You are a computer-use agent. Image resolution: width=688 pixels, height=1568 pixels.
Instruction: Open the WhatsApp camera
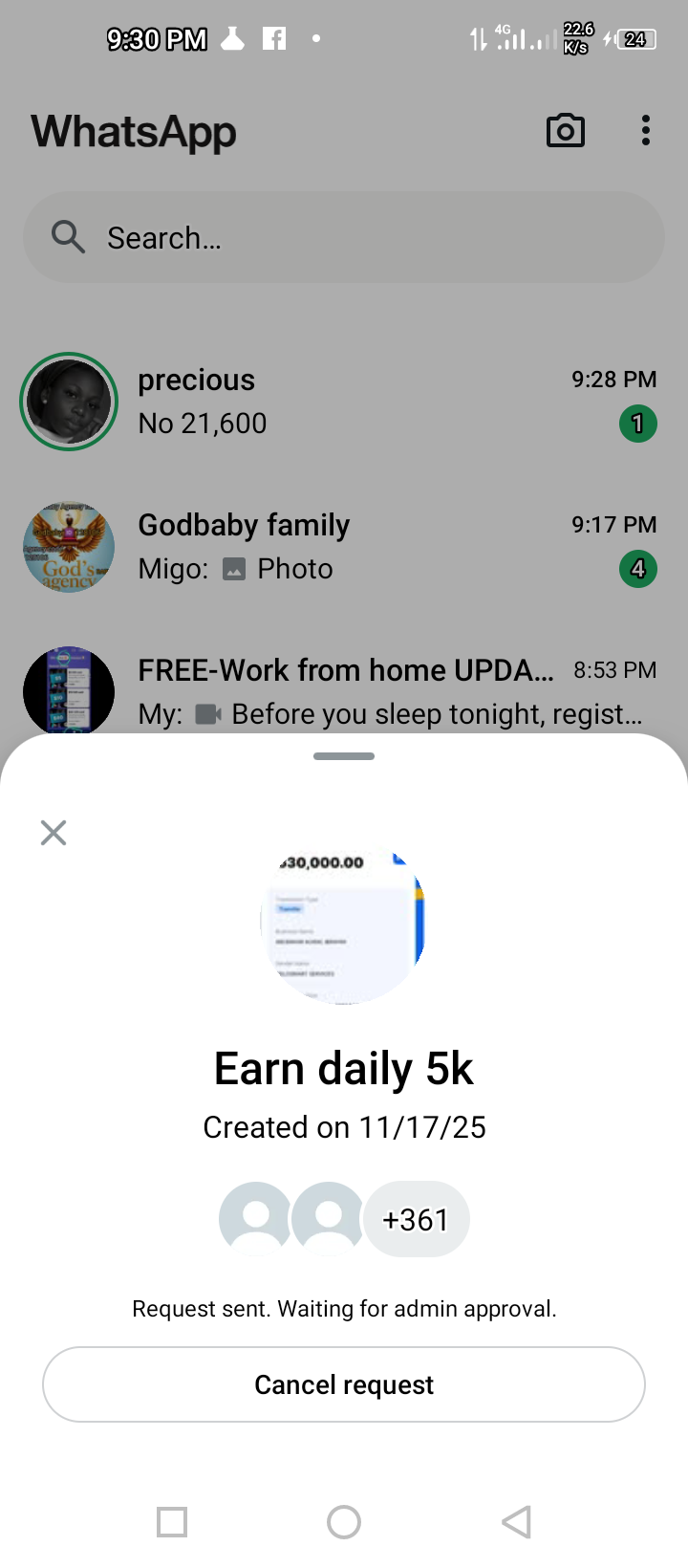tap(565, 131)
